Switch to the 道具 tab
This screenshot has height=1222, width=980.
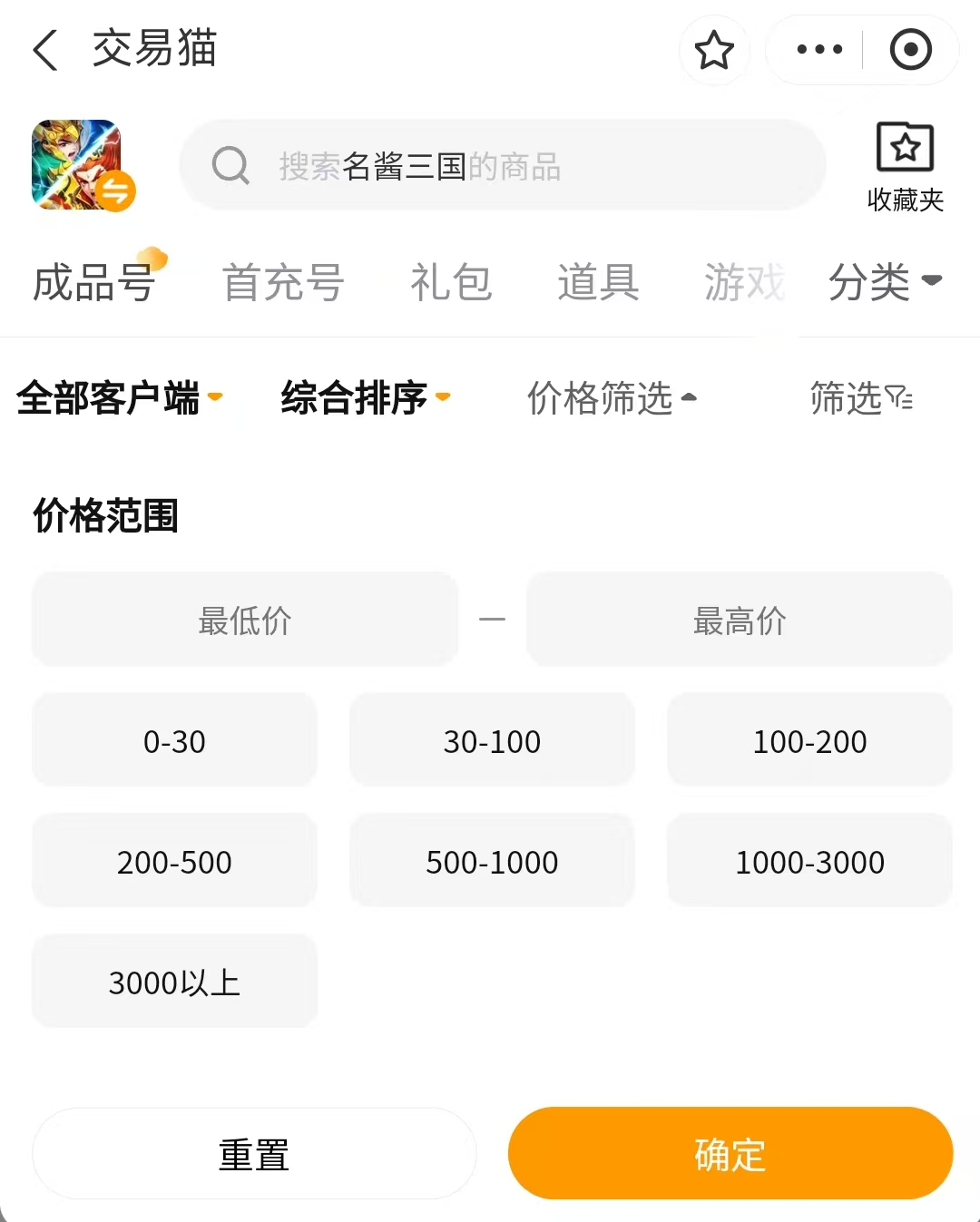tap(598, 282)
